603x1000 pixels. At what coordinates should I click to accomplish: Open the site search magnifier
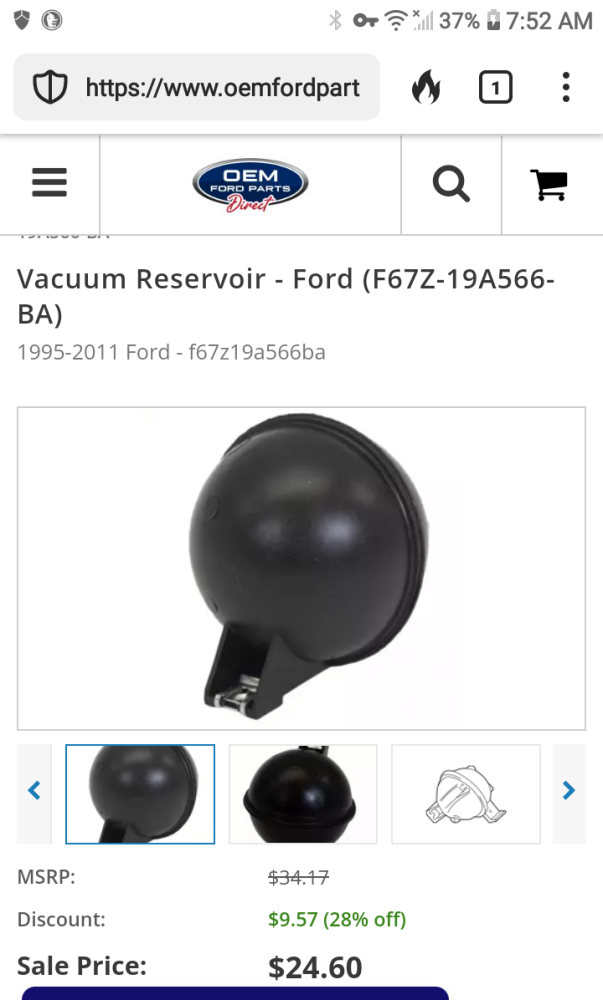451,184
